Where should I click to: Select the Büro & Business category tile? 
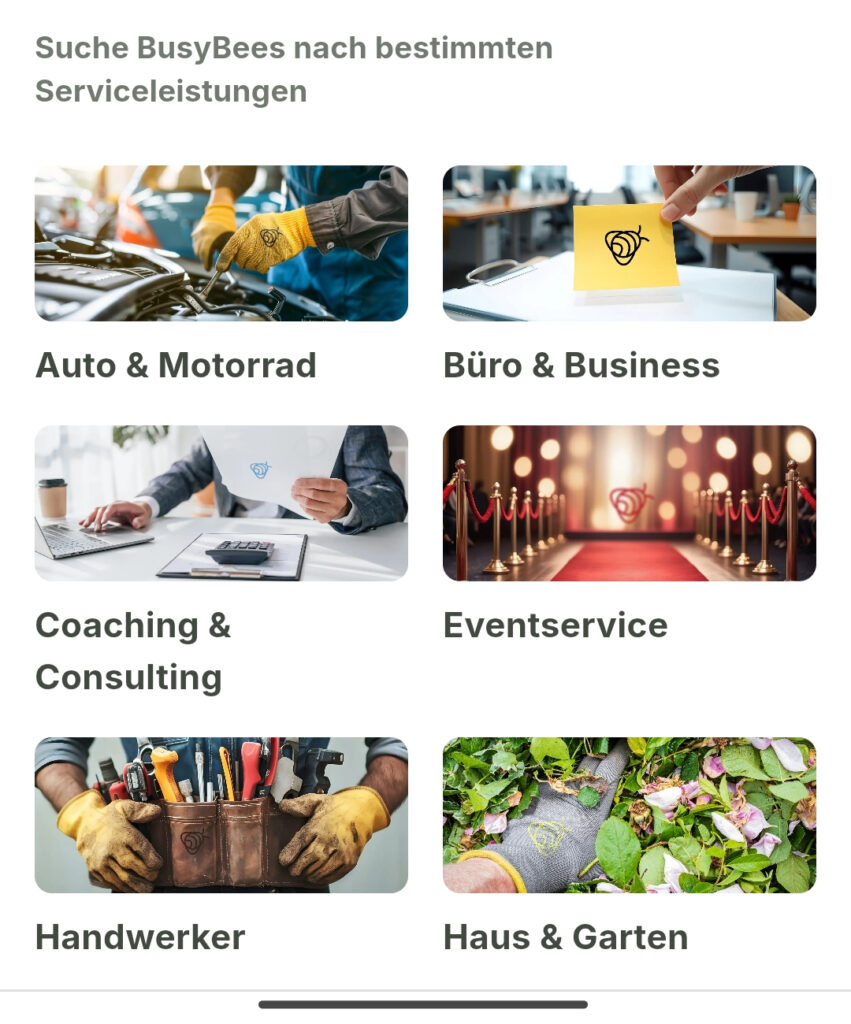tap(629, 243)
